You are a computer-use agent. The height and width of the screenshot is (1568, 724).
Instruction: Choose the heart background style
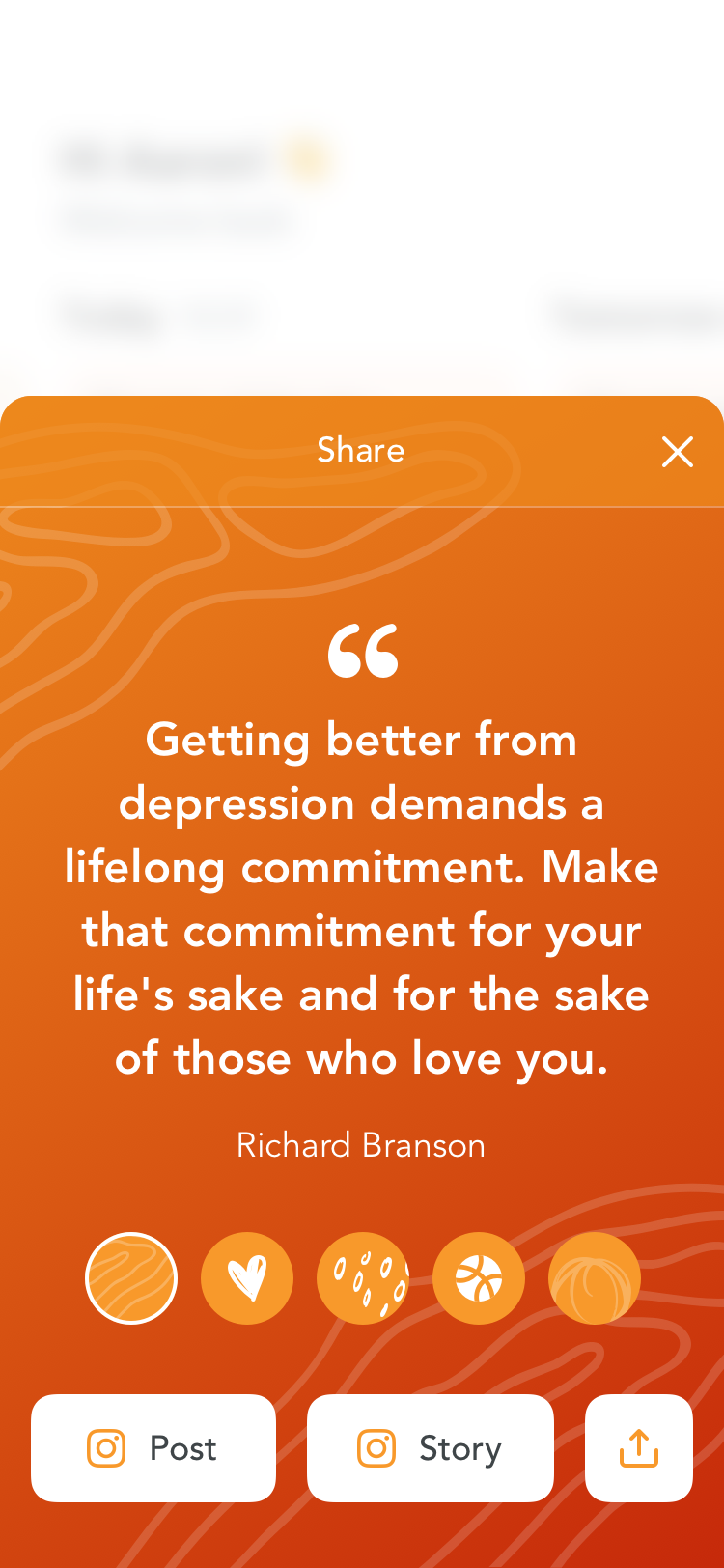coord(247,1278)
